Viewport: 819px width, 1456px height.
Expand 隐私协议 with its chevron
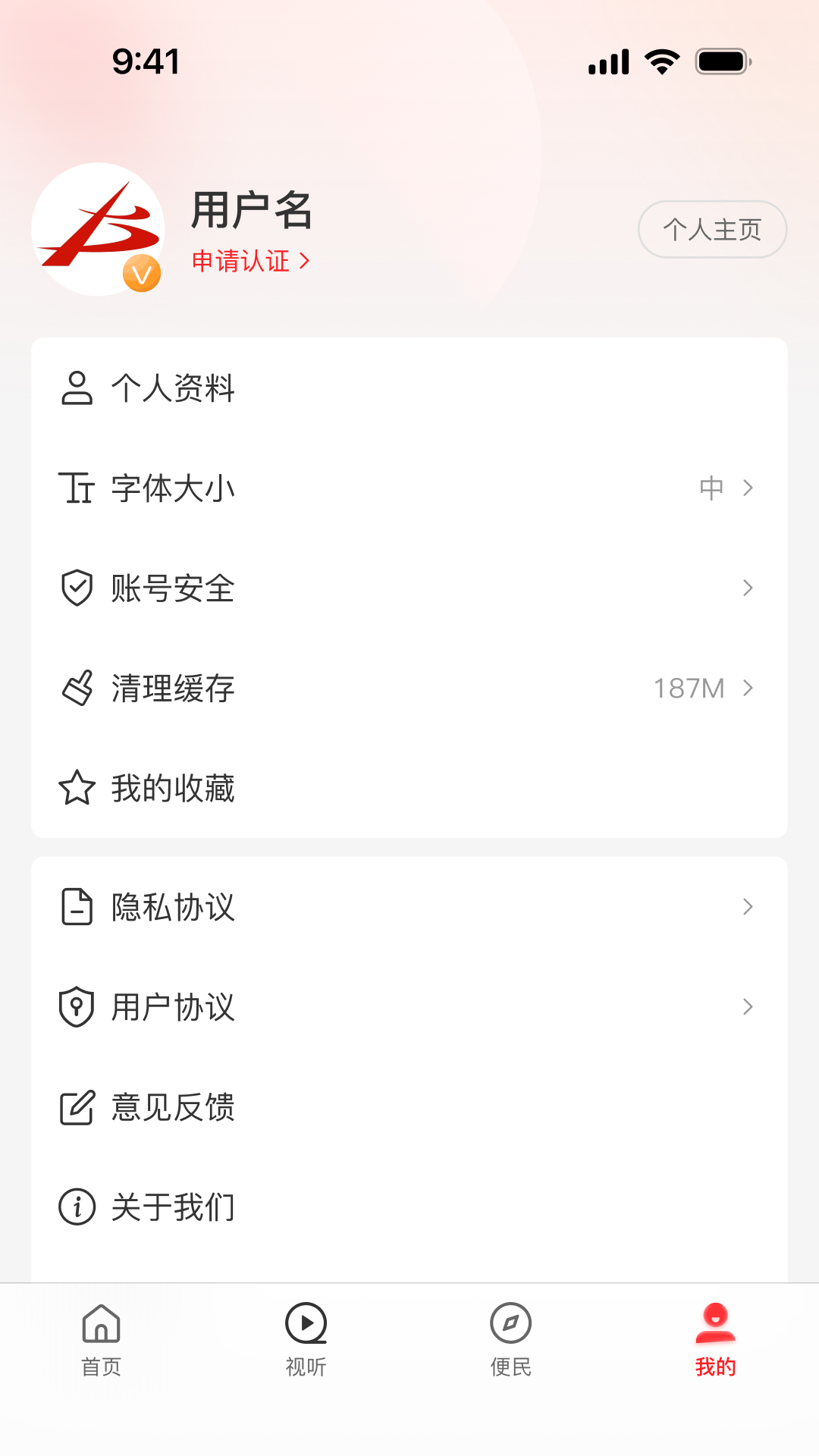pyautogui.click(x=748, y=906)
